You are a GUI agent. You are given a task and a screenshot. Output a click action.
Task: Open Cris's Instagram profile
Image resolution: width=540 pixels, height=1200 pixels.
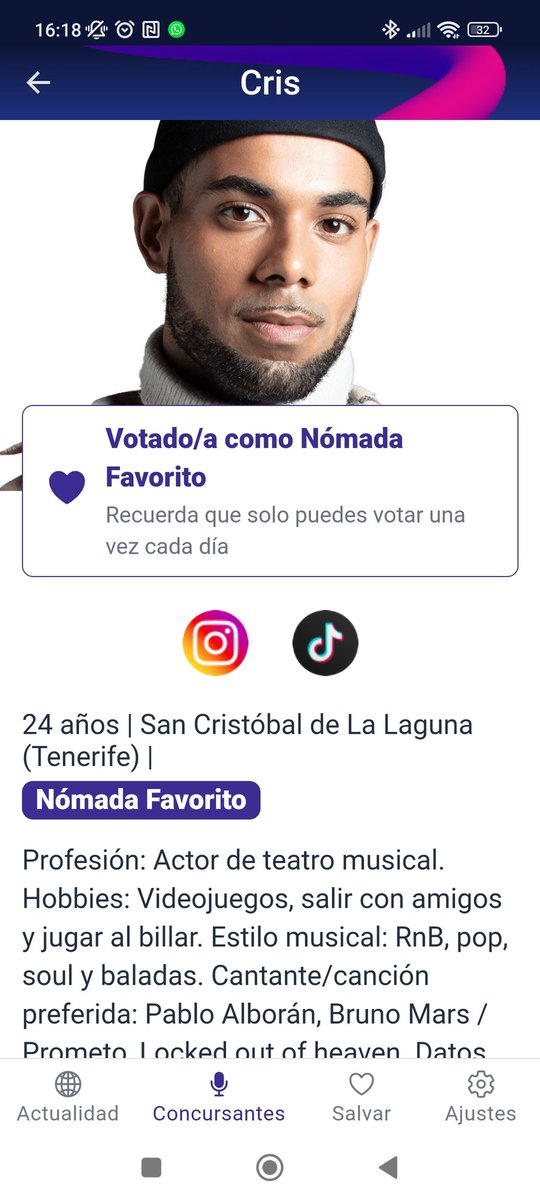(215, 643)
